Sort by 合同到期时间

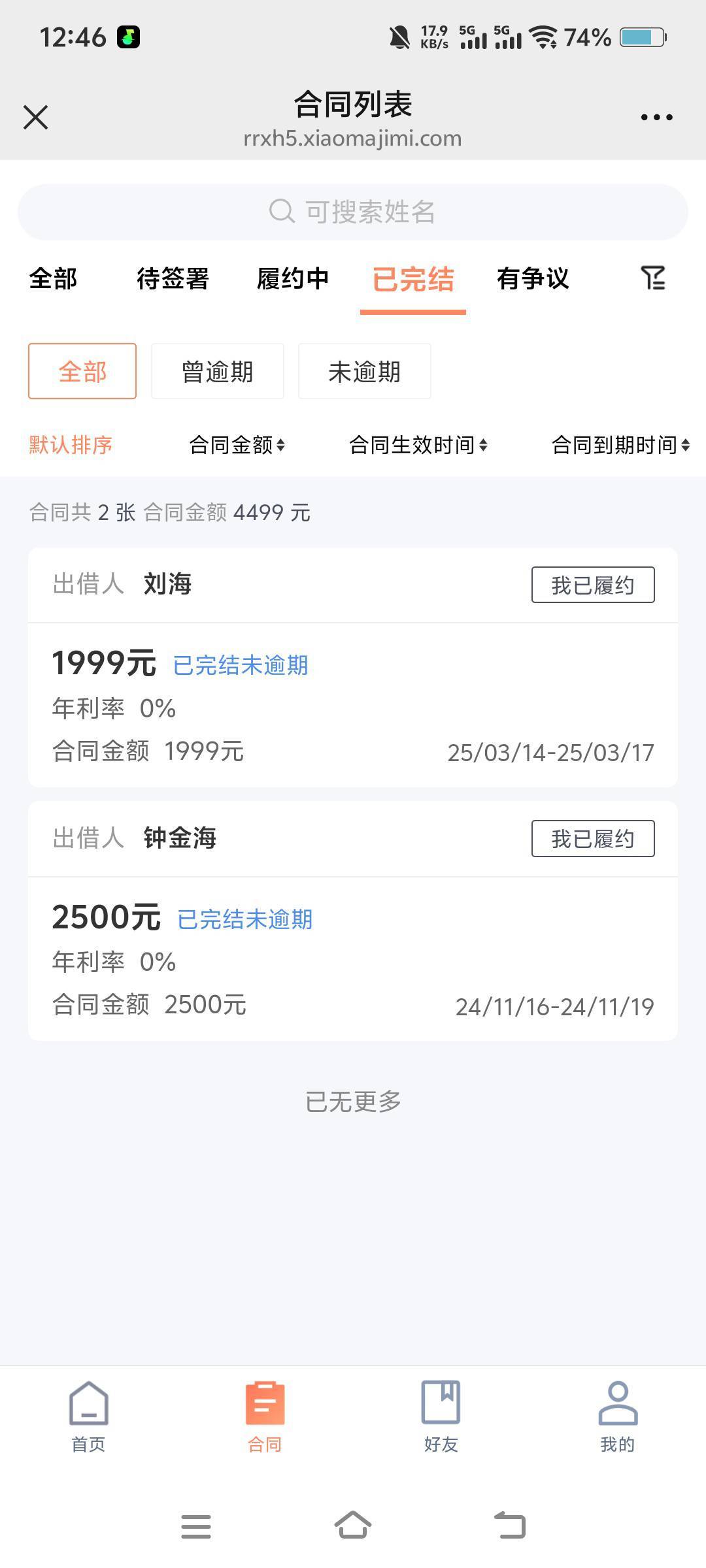tap(621, 445)
